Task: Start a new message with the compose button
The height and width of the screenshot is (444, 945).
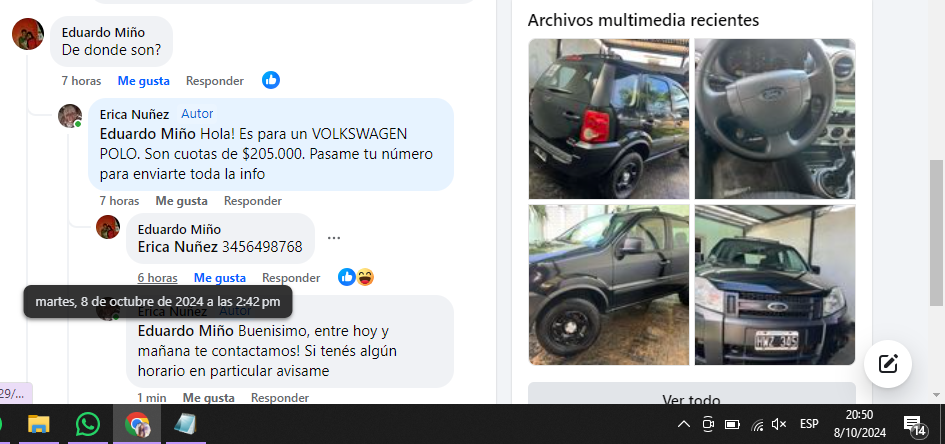Action: click(x=887, y=364)
